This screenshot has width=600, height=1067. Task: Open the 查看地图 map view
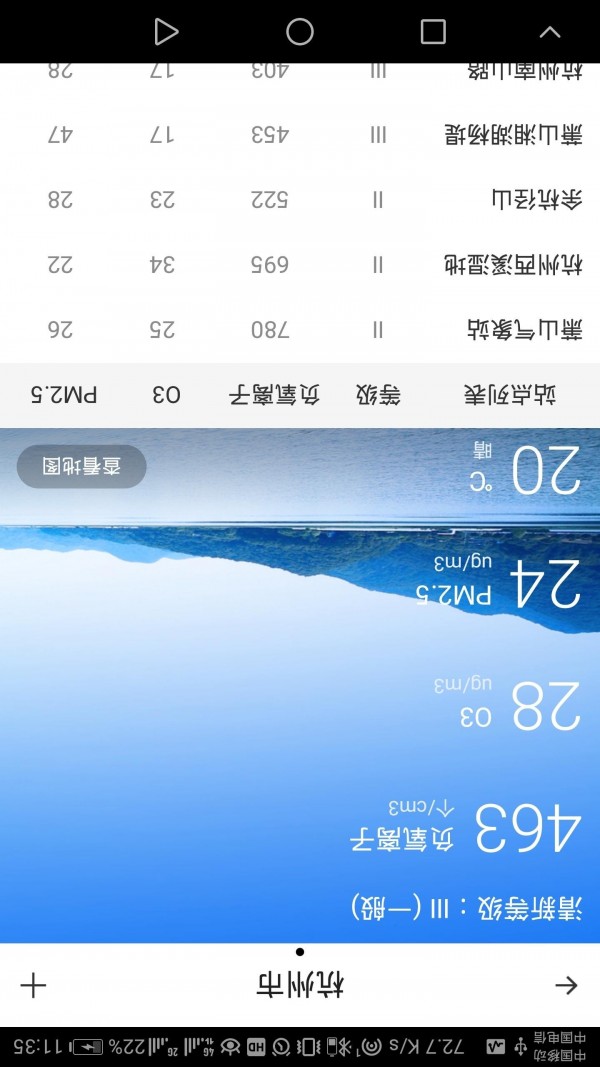[x=82, y=467]
